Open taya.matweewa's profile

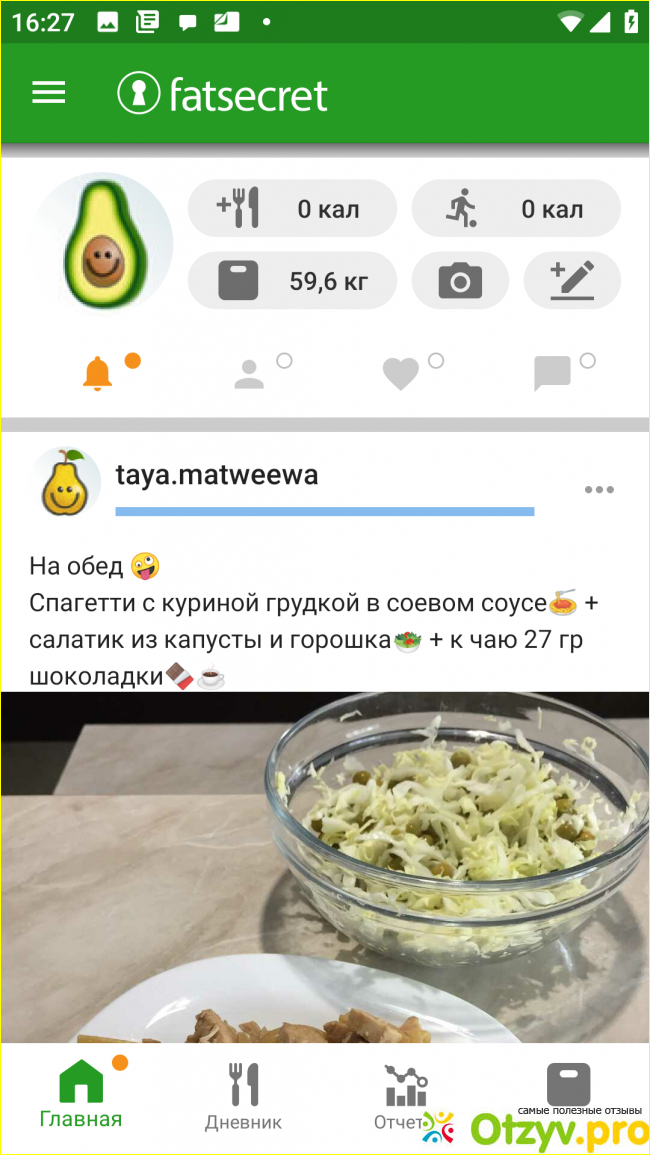click(217, 474)
